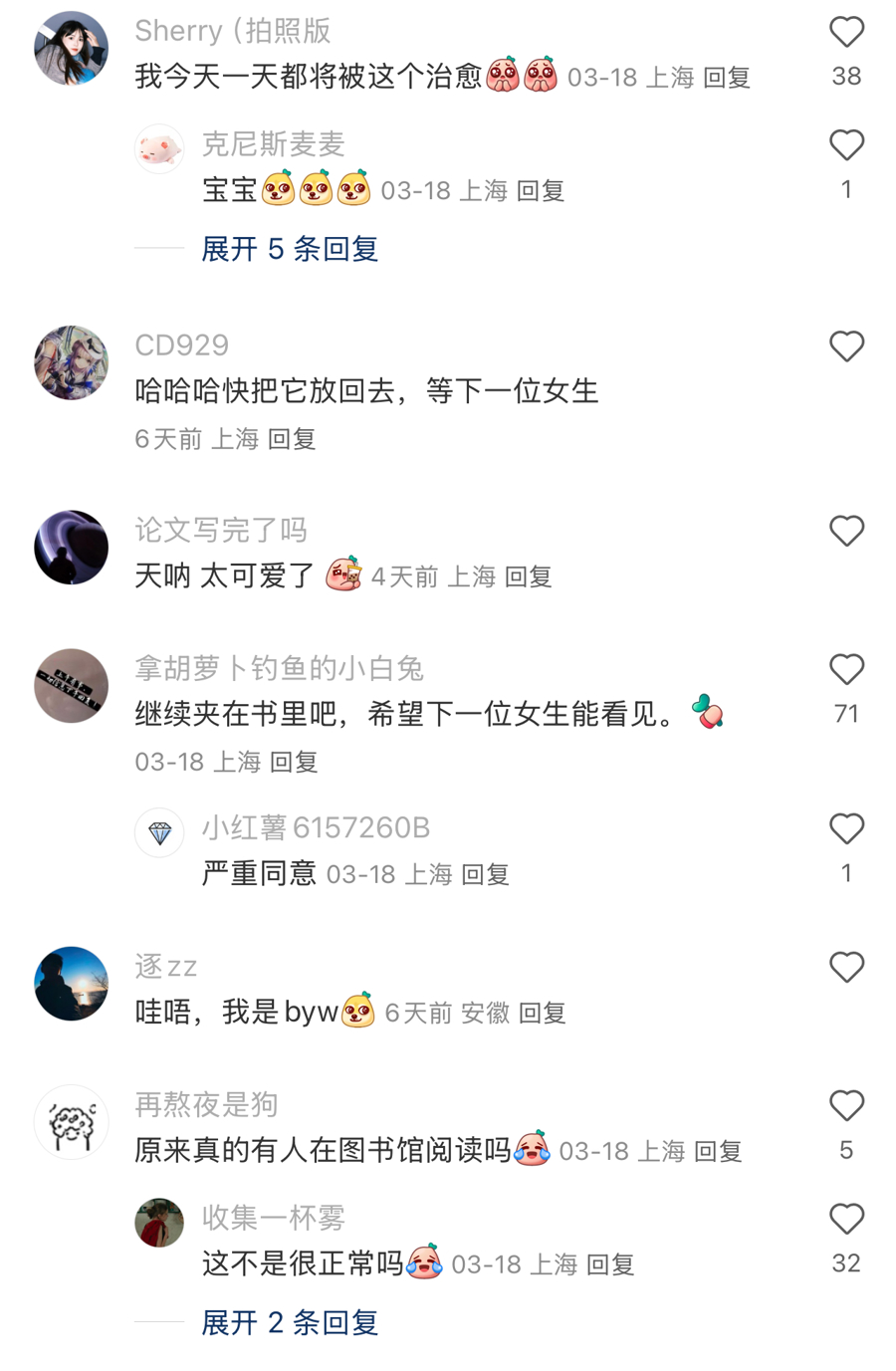Like 克尼斯麦麦's reply
The width and height of the screenshot is (896, 1371).
click(846, 146)
